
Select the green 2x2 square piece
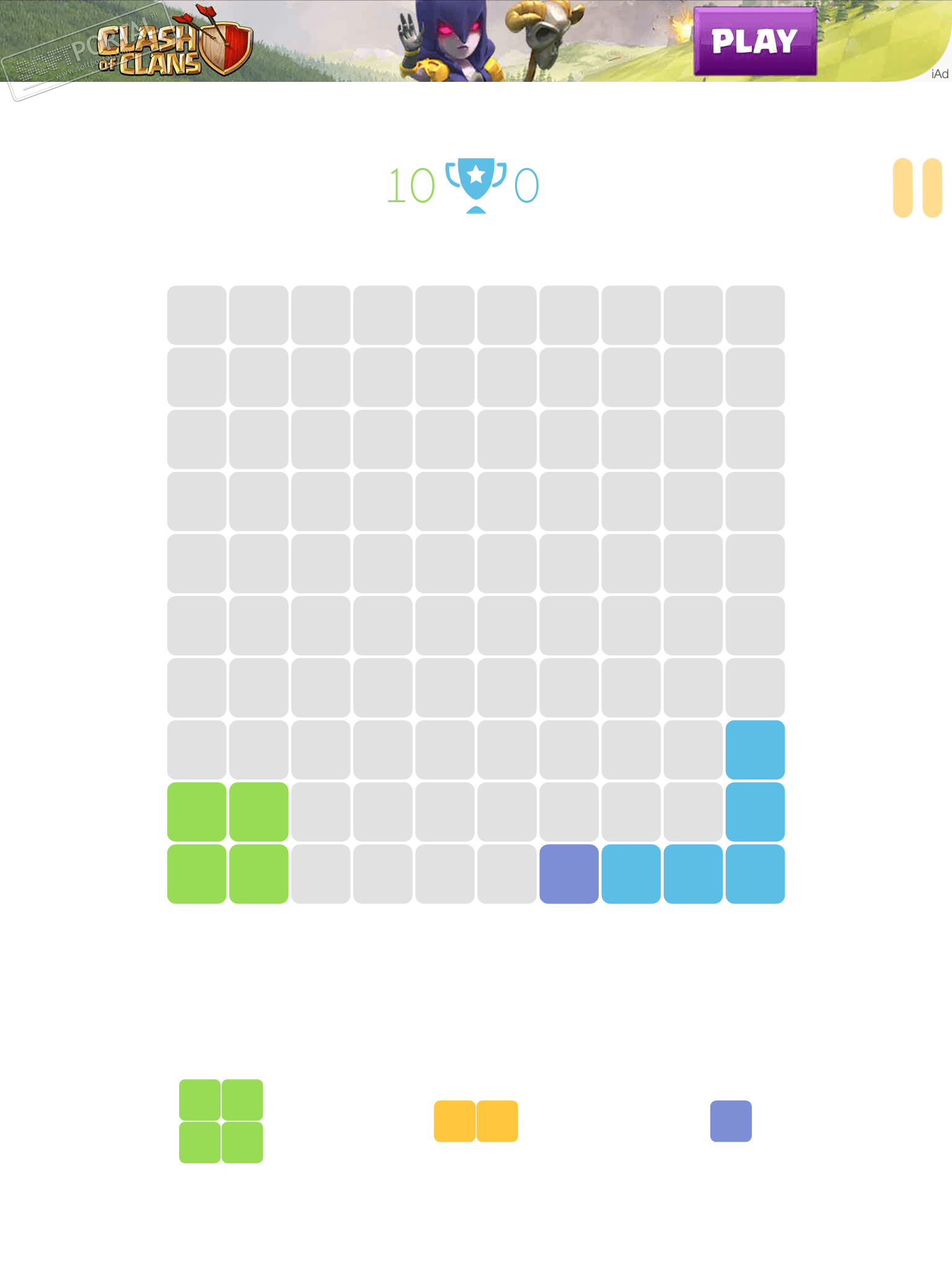click(221, 1121)
